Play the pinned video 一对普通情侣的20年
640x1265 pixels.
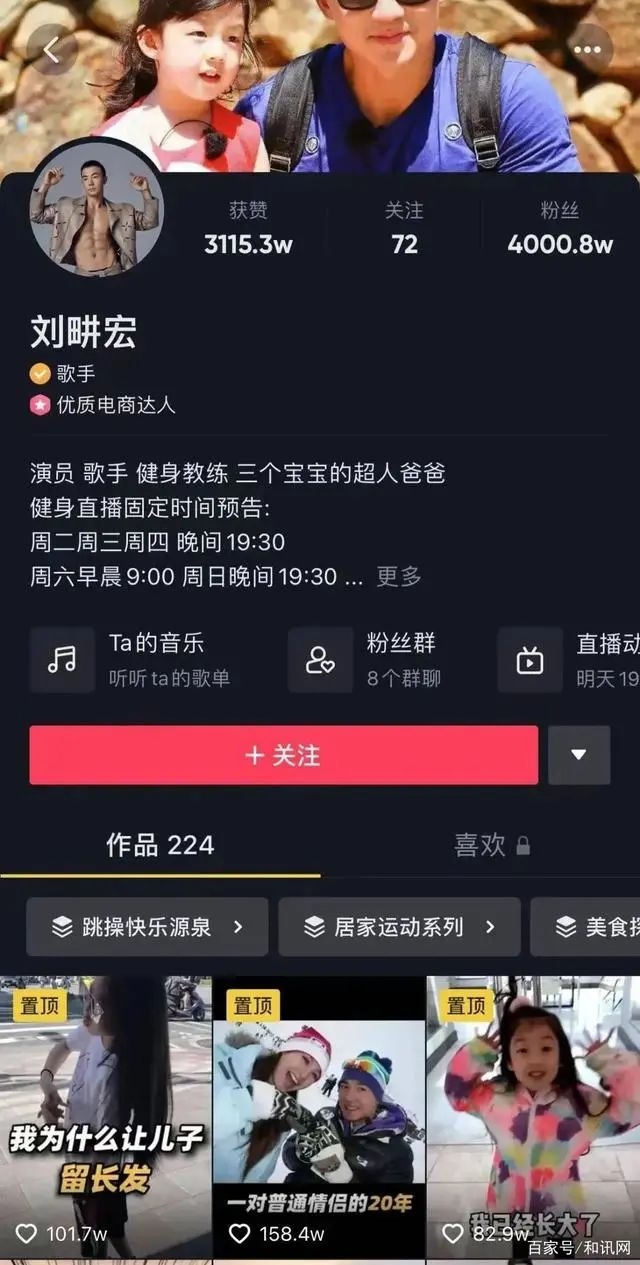coord(319,1120)
